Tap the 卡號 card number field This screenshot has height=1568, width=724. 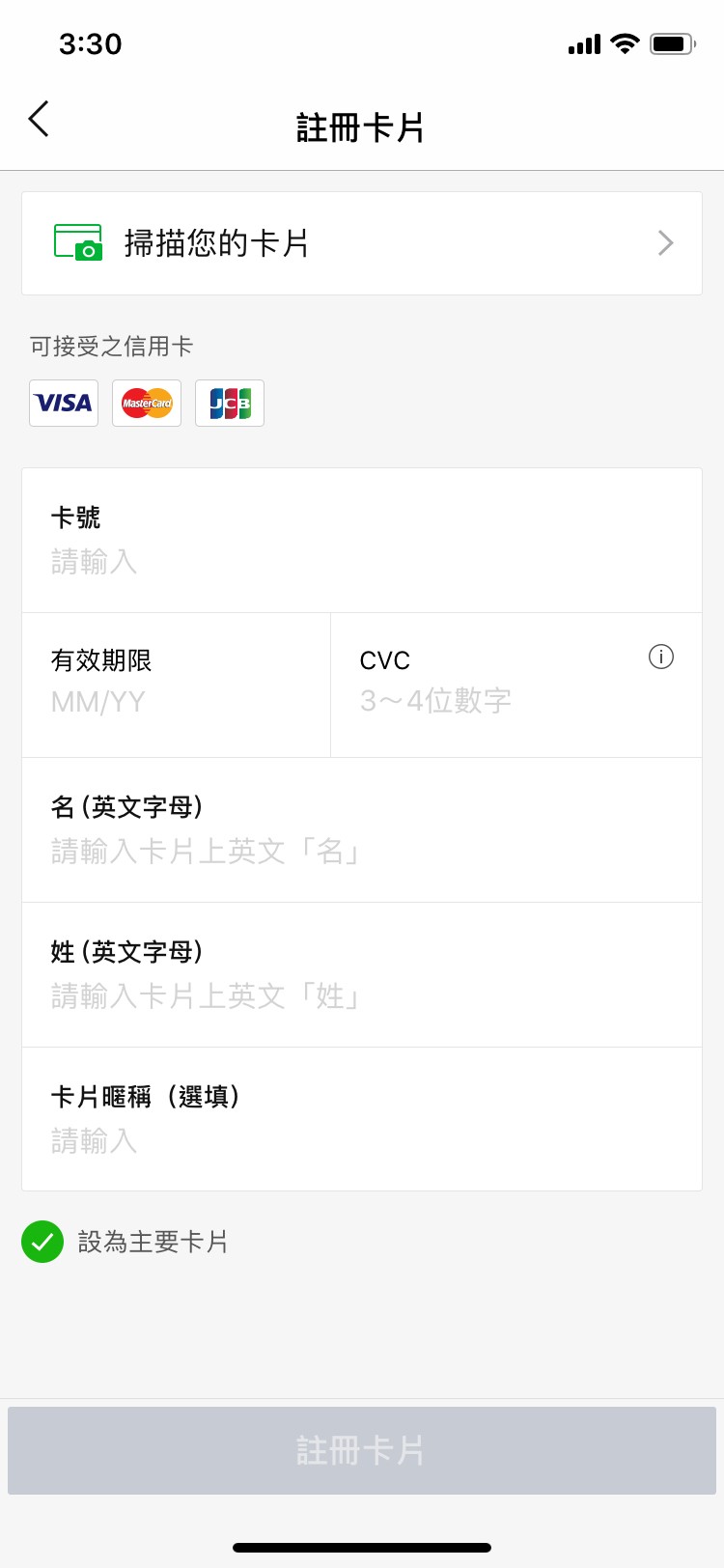362,541
